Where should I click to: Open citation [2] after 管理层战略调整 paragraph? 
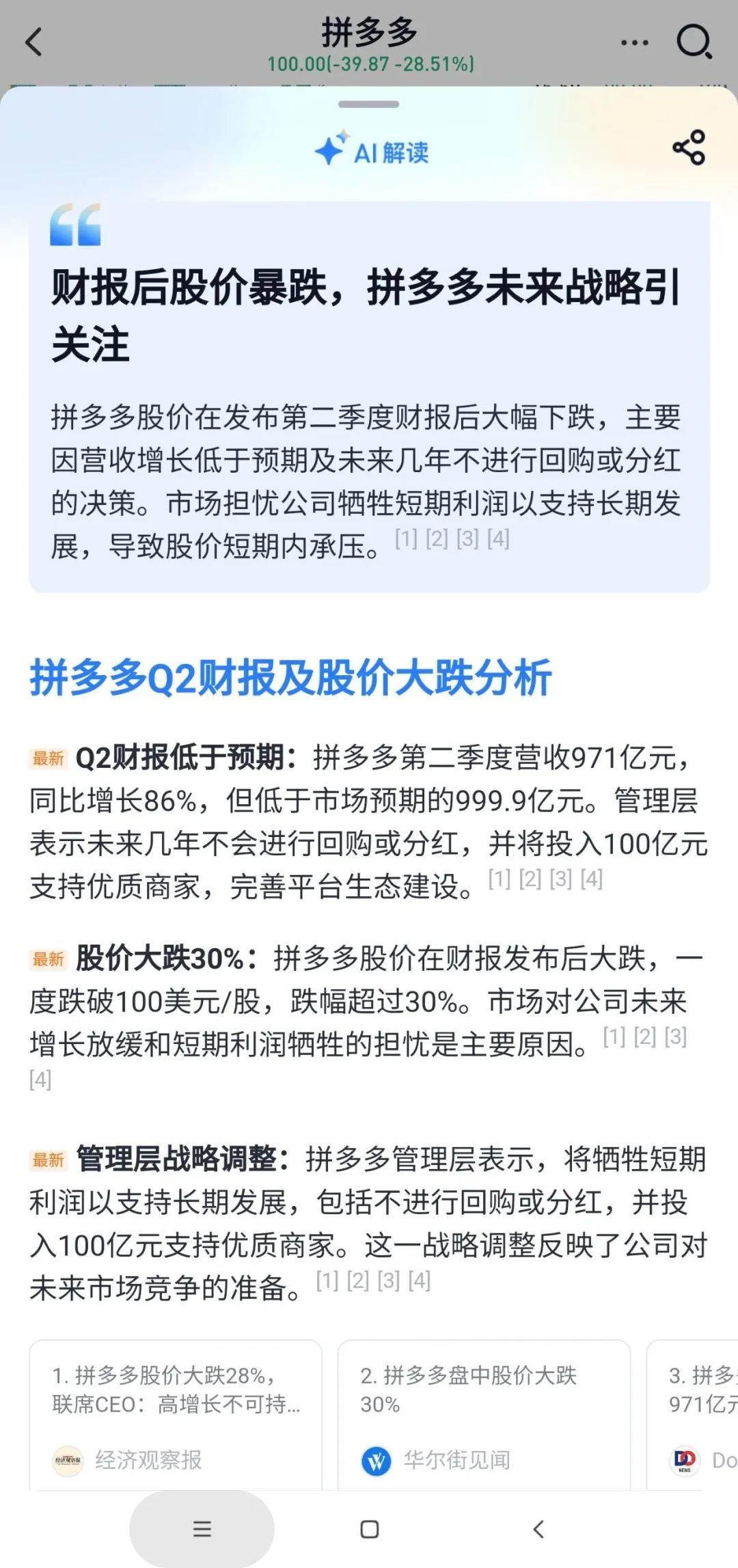tap(357, 1280)
